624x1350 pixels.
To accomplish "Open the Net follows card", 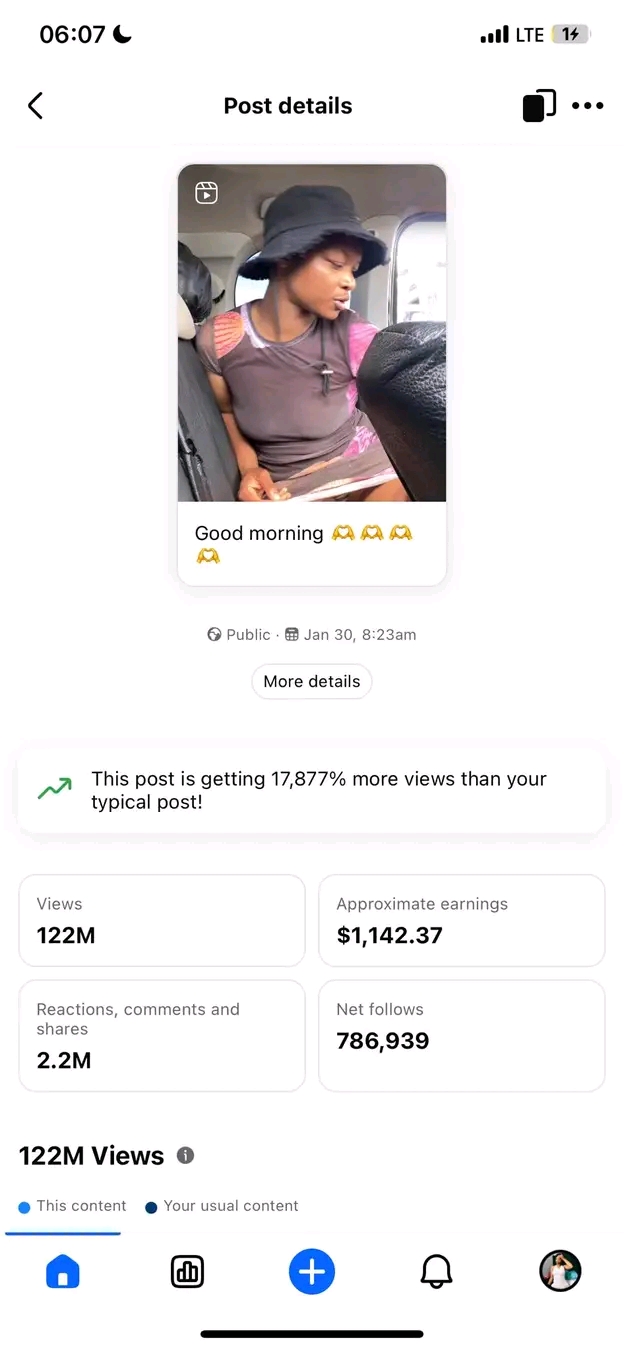I will pyautogui.click(x=462, y=1035).
